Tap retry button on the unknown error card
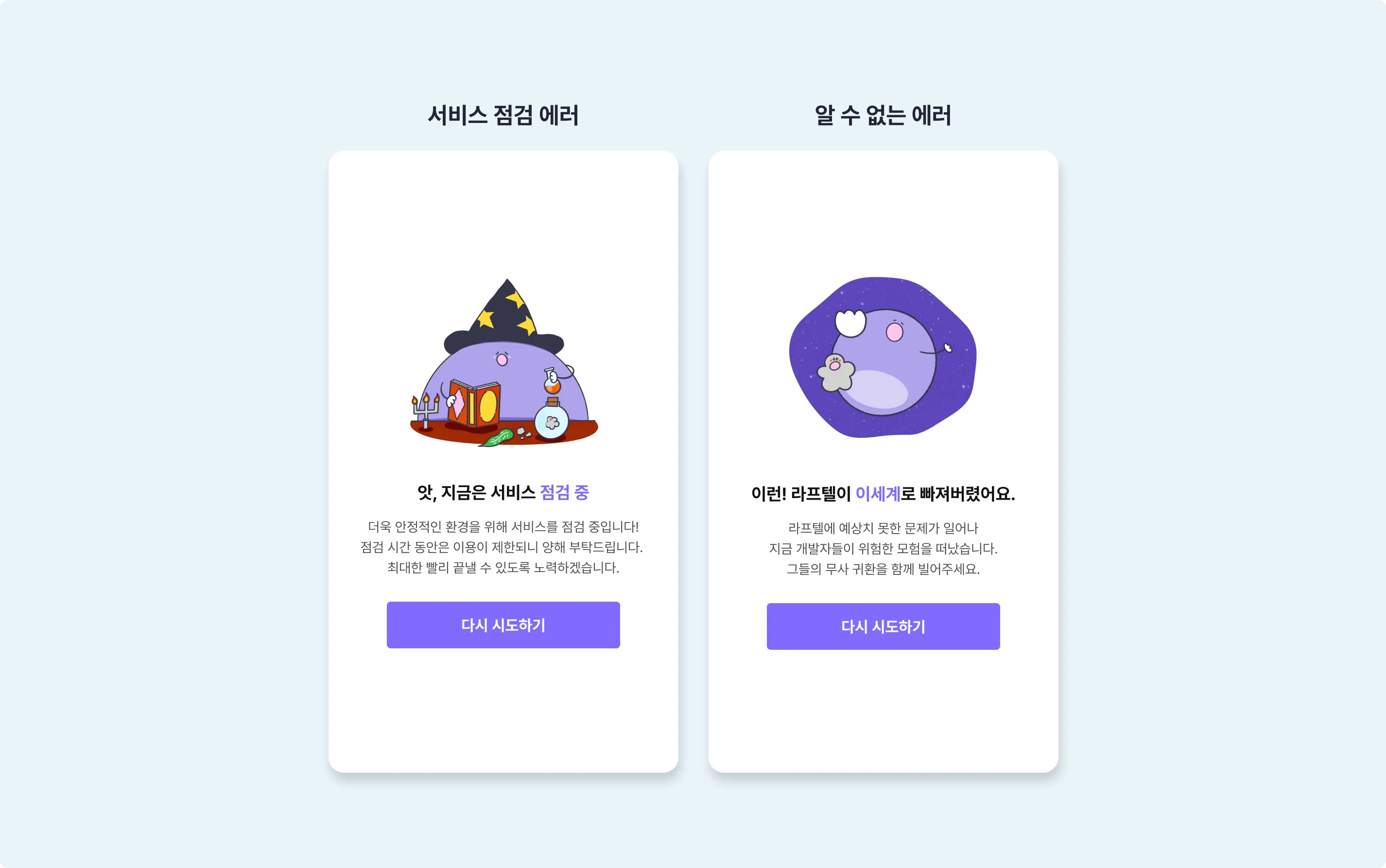This screenshot has height=868, width=1386. (883, 626)
